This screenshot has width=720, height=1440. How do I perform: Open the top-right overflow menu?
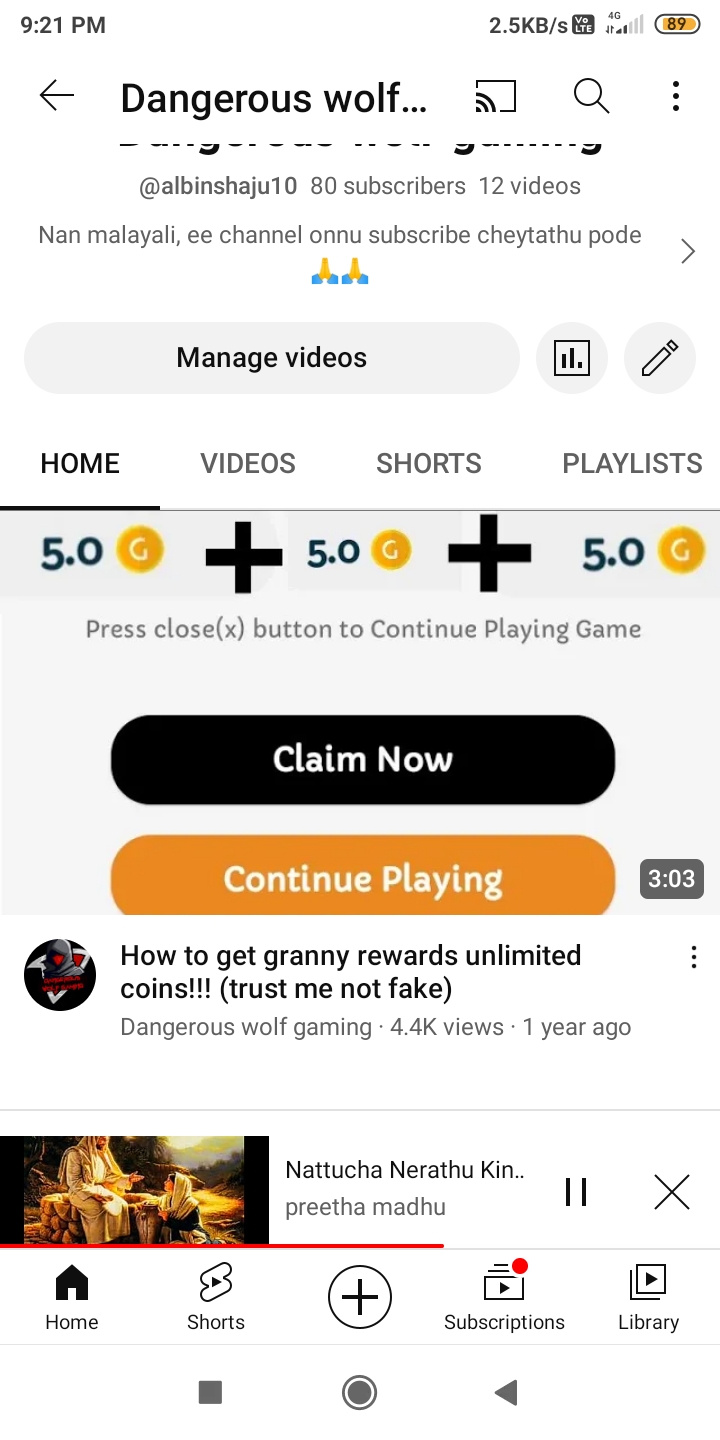click(676, 97)
